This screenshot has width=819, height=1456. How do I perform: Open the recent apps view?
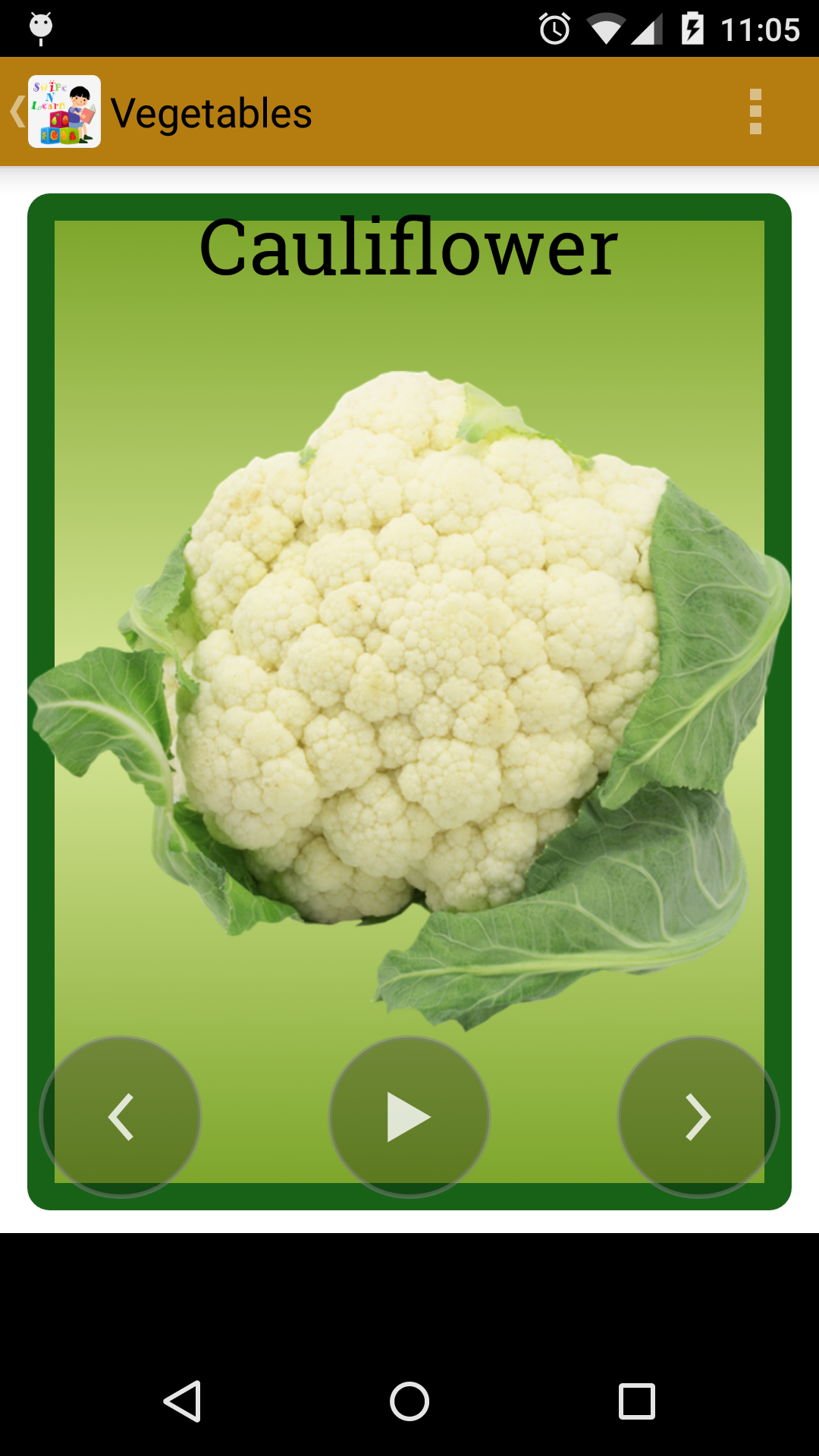pyautogui.click(x=636, y=1401)
